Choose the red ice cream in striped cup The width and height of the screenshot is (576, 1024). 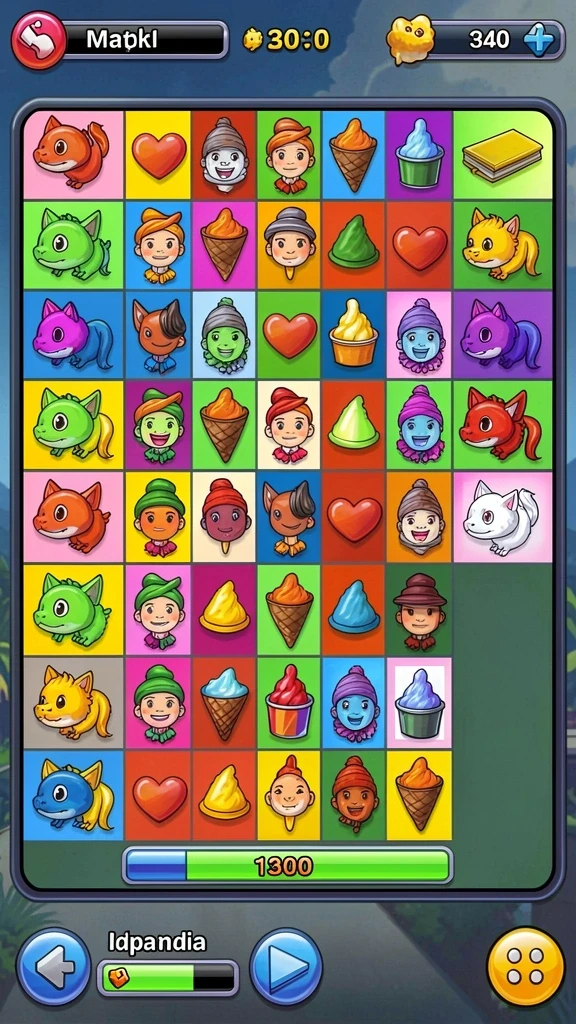click(x=289, y=702)
